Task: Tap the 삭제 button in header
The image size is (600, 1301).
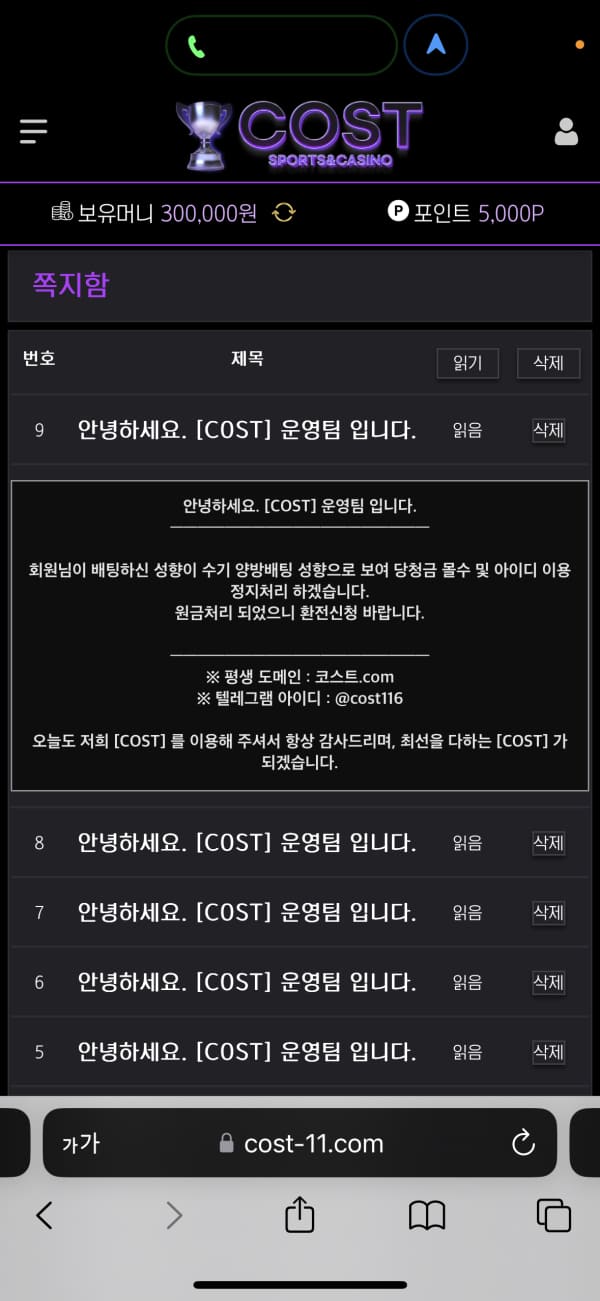Action: coord(548,363)
